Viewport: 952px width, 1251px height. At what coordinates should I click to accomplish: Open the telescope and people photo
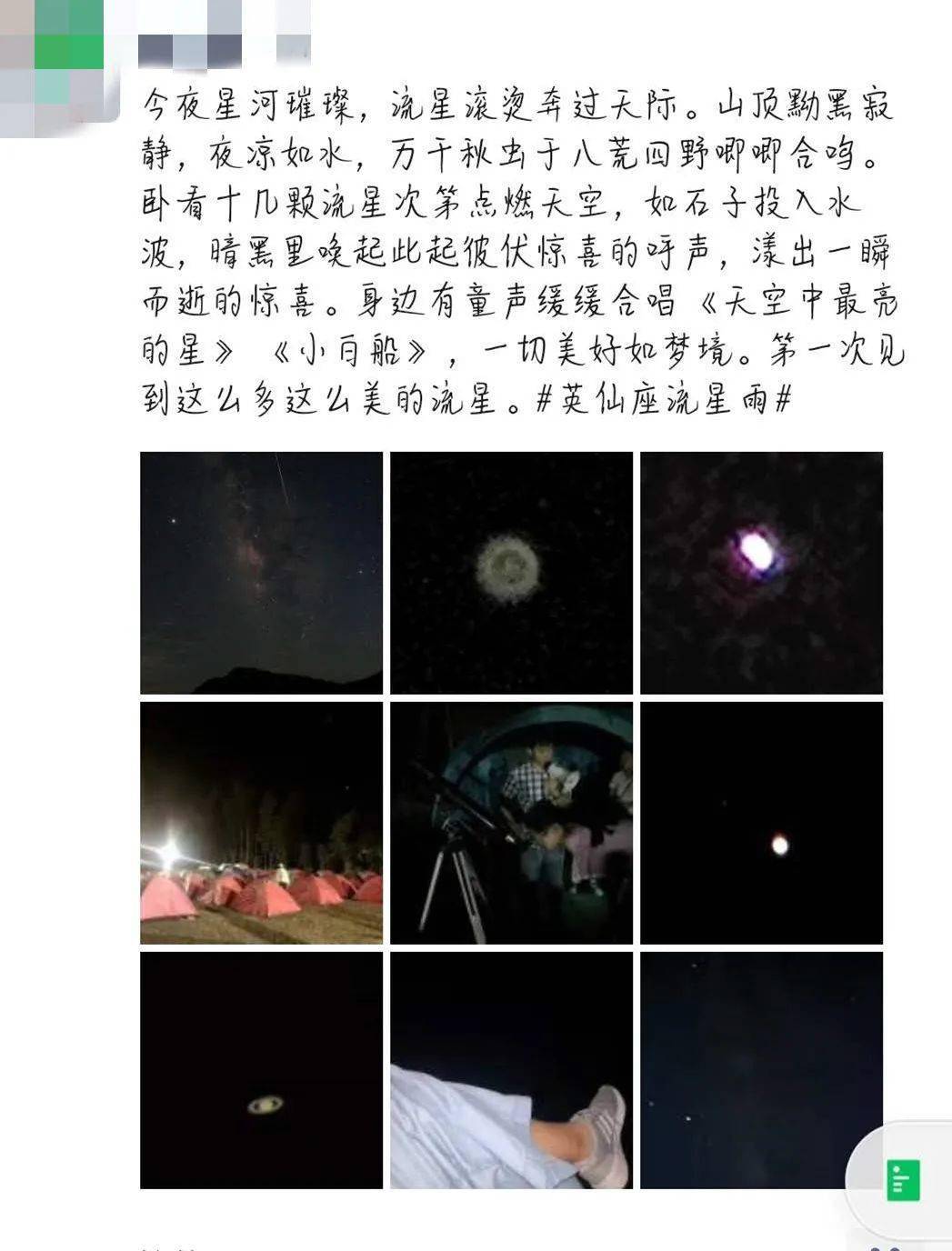point(511,823)
